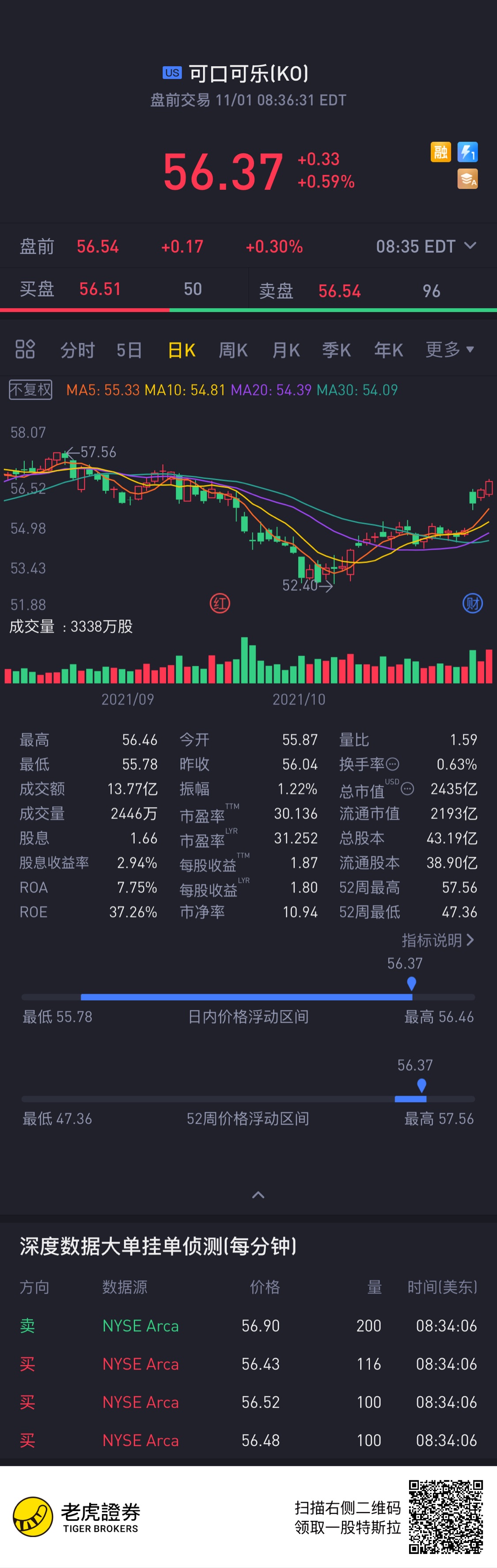Viewport: 497px width, 1568px height.
Task: Tap the orange layers badge icon
Action: pos(468,179)
